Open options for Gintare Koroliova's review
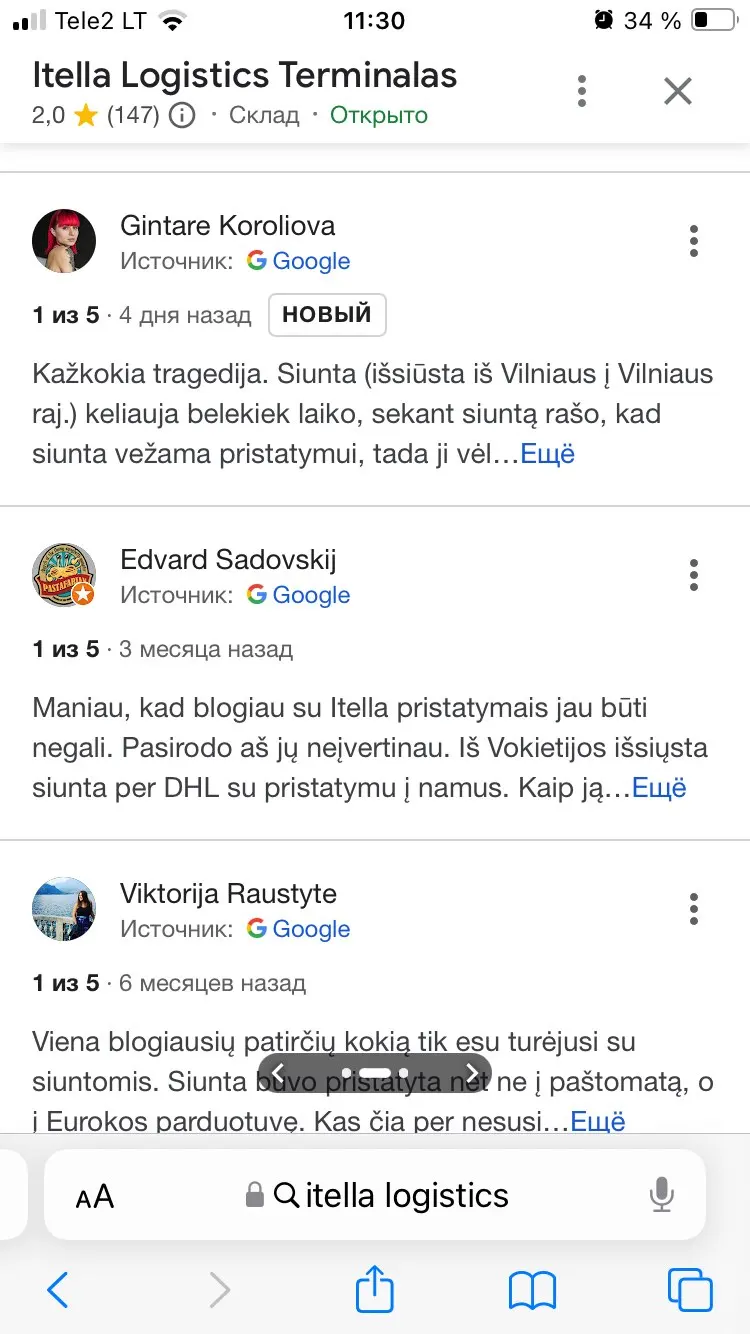This screenshot has height=1334, width=750. [x=694, y=241]
